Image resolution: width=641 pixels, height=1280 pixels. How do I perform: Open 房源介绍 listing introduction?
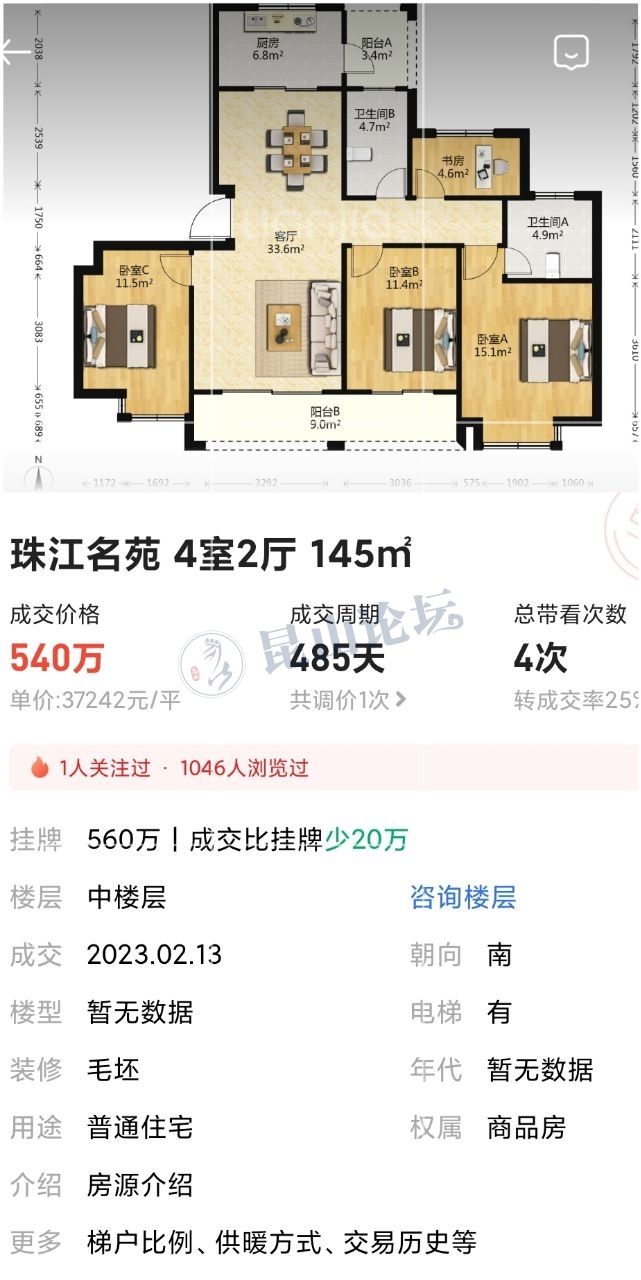[140, 1186]
